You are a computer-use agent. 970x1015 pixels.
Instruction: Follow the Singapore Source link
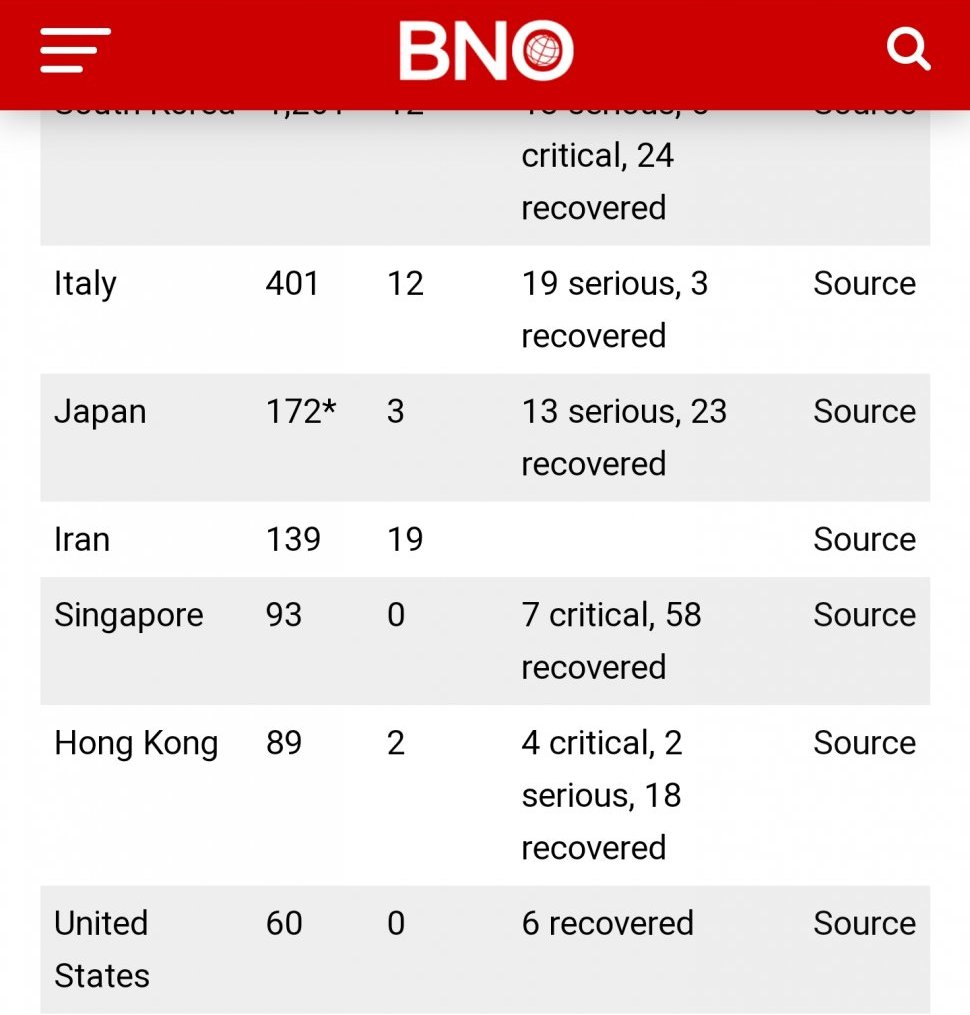click(864, 615)
